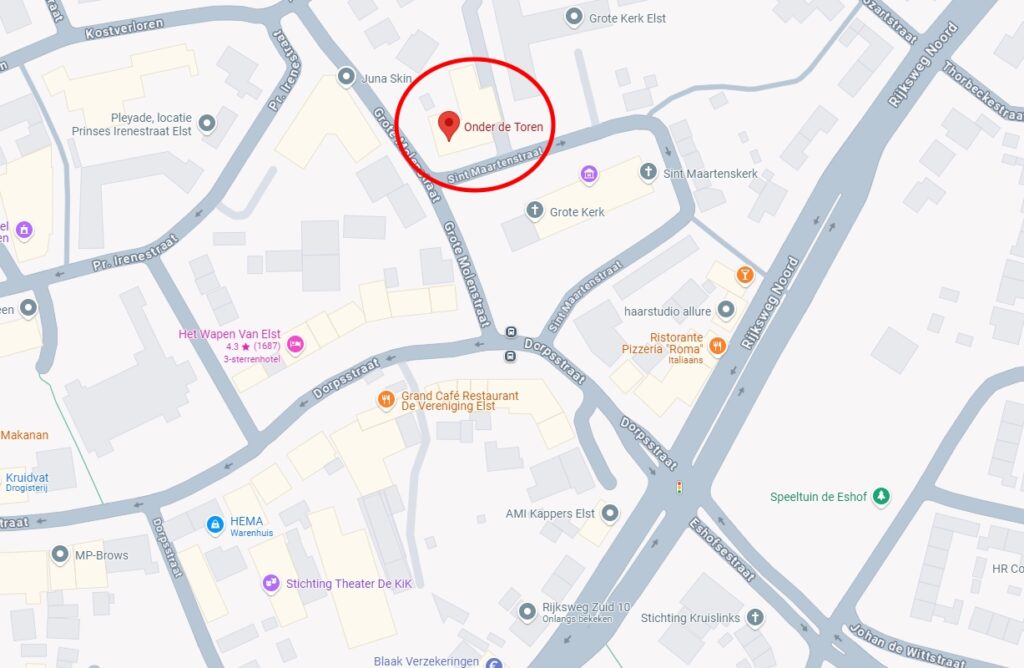Select Grand Café Restaurant De Vereniging Elst

tap(386, 401)
